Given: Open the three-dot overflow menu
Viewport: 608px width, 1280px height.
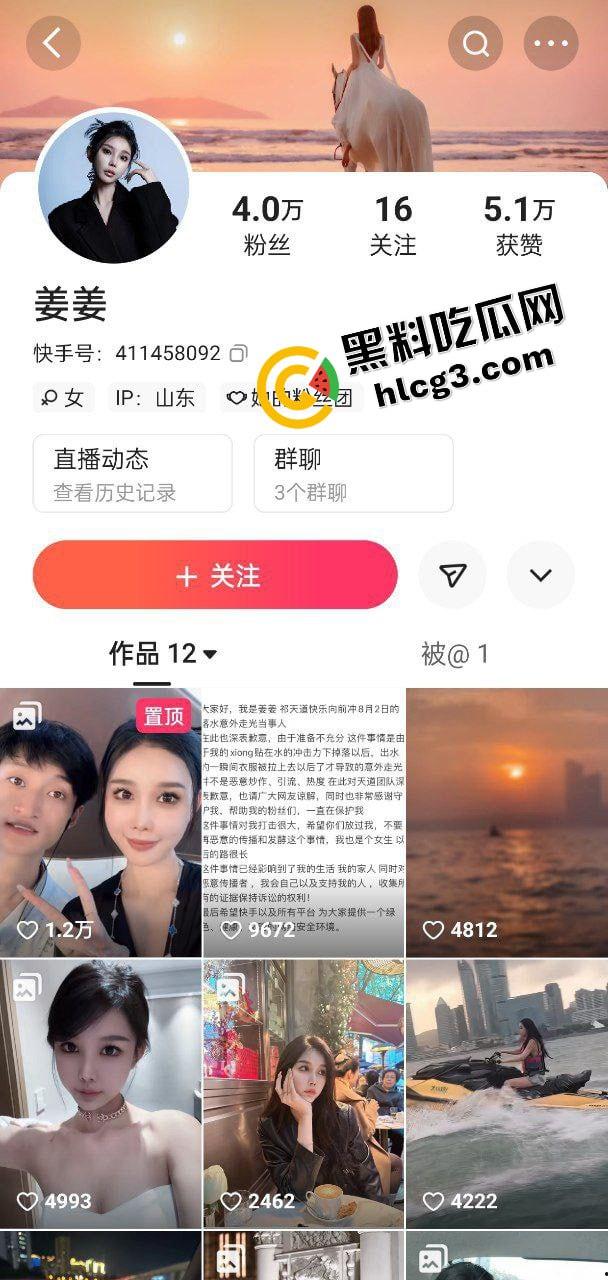Looking at the screenshot, I should click(551, 43).
